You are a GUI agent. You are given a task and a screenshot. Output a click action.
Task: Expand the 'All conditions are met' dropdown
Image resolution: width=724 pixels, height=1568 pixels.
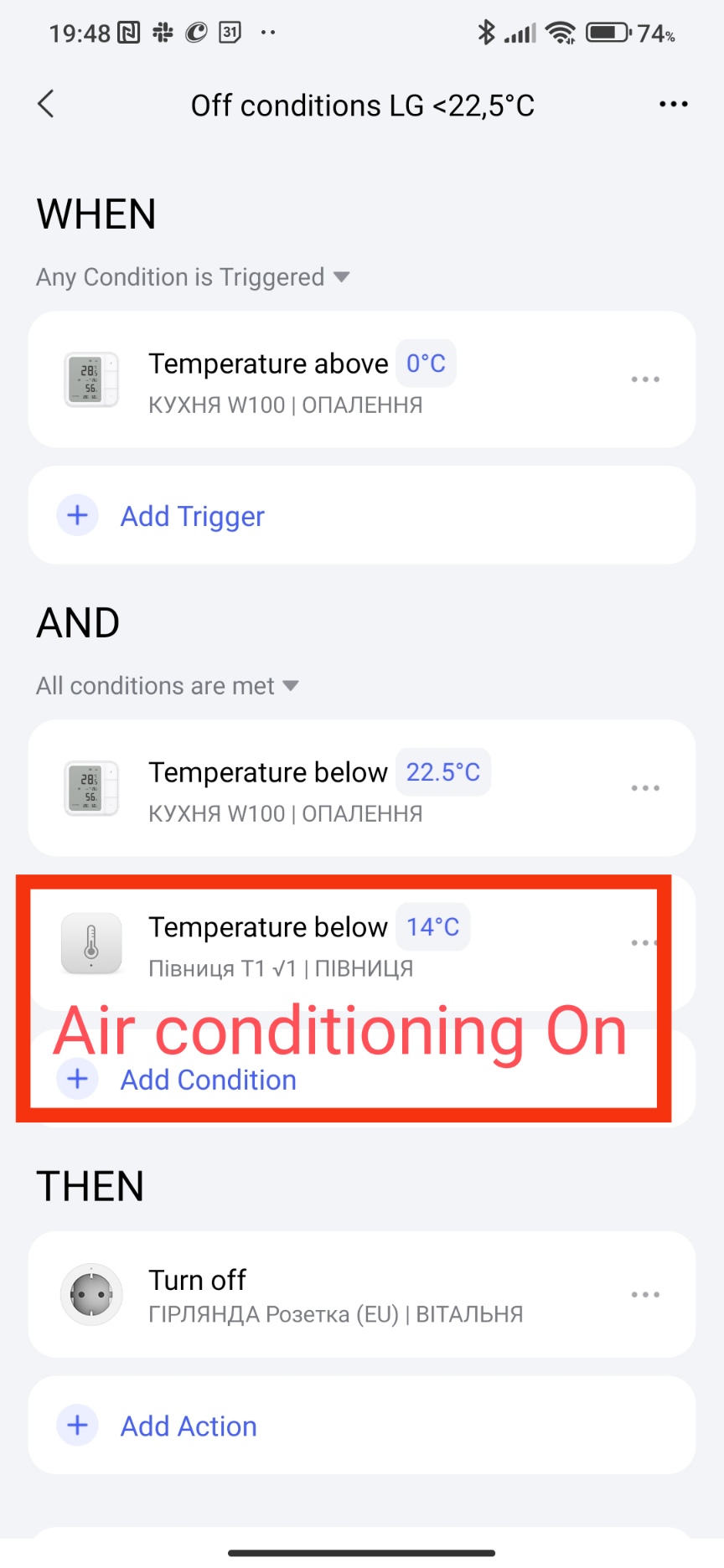168,686
